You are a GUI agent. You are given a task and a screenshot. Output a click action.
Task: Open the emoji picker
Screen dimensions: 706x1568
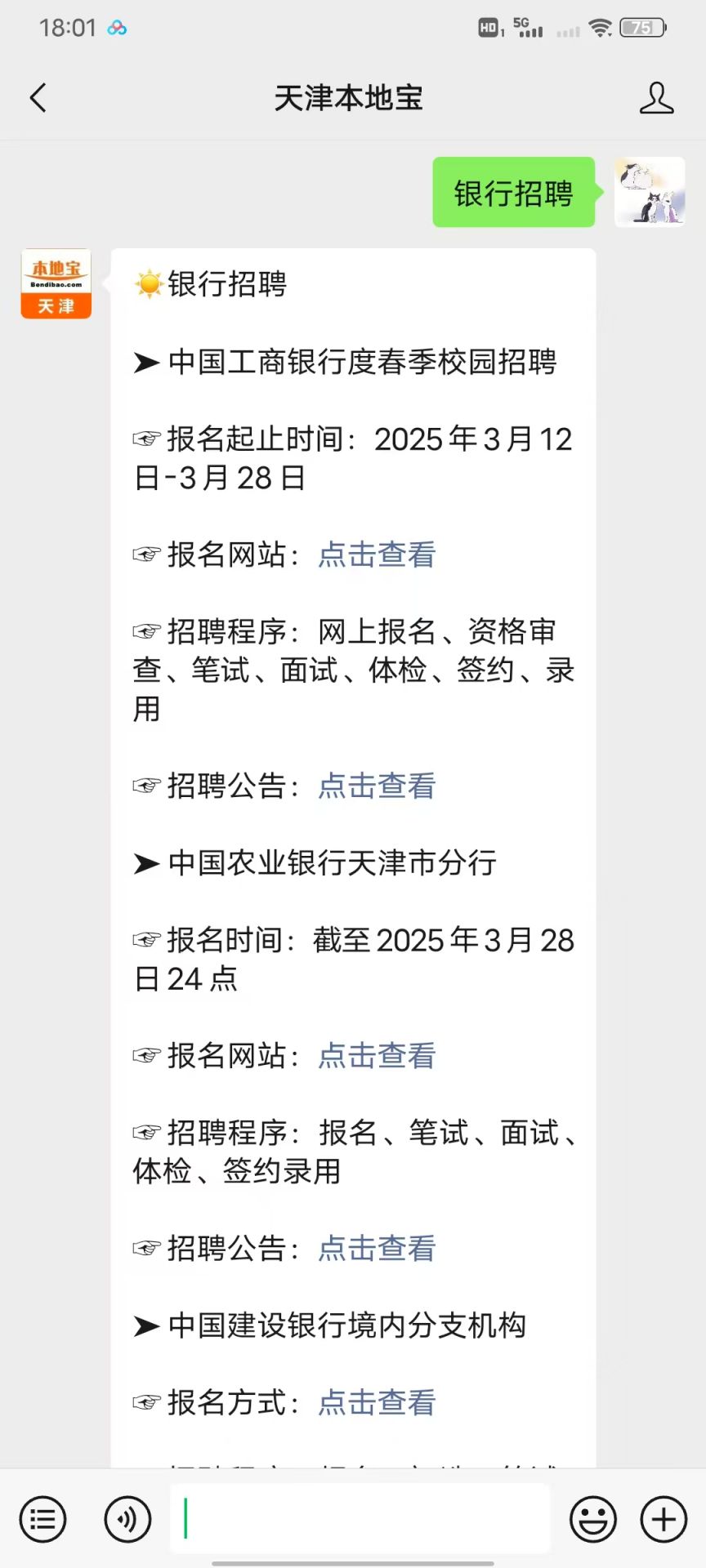click(x=592, y=1520)
